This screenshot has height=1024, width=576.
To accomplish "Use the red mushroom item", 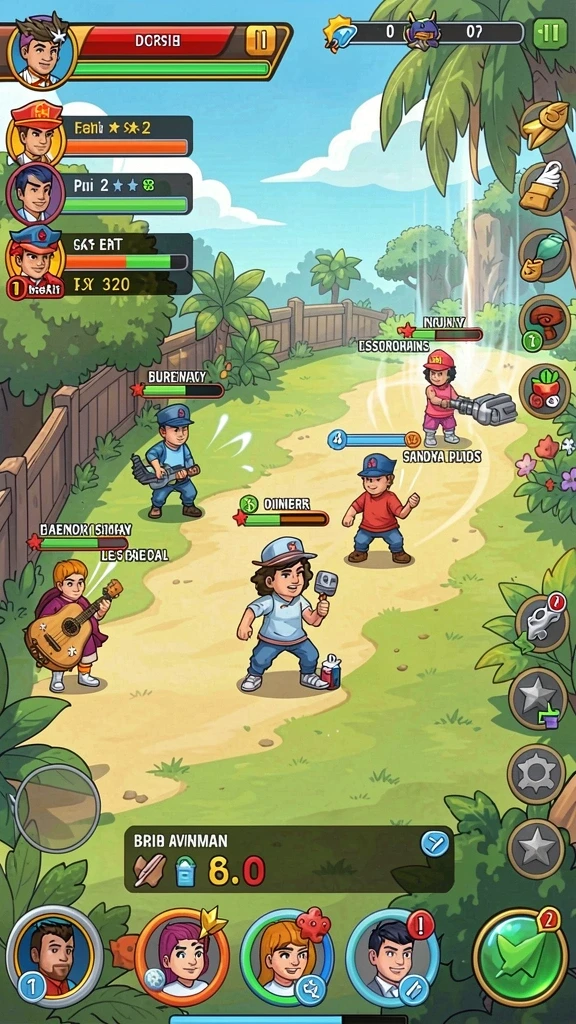I will point(545,322).
